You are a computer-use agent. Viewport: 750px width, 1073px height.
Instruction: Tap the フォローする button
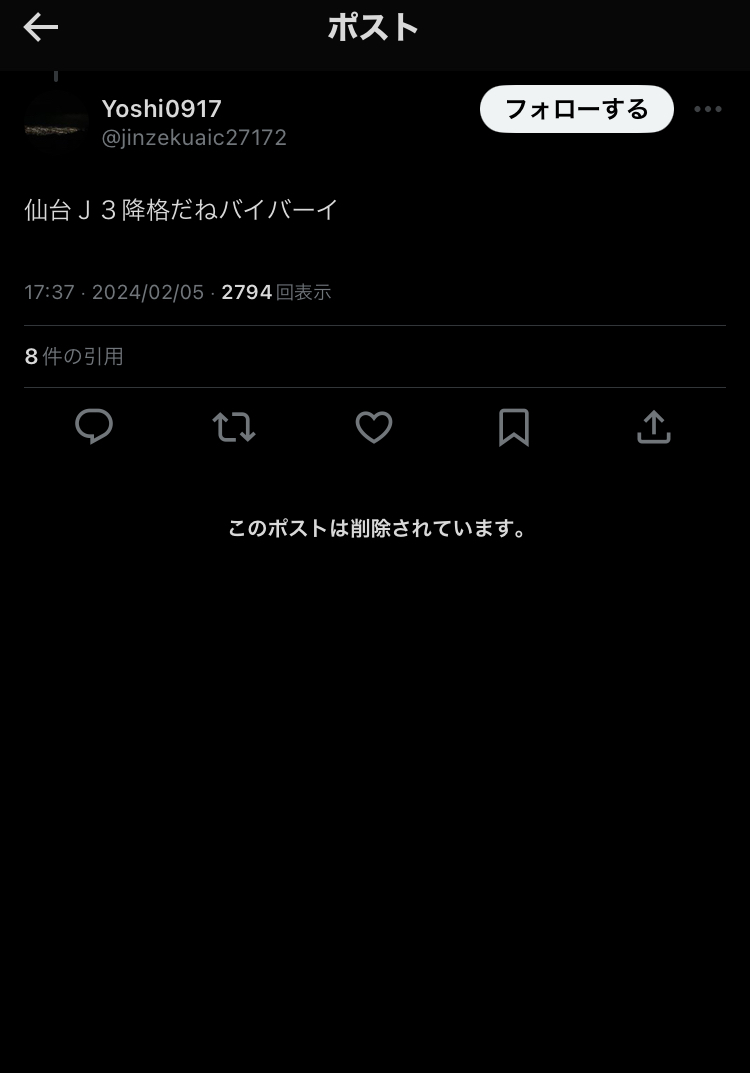(x=576, y=109)
